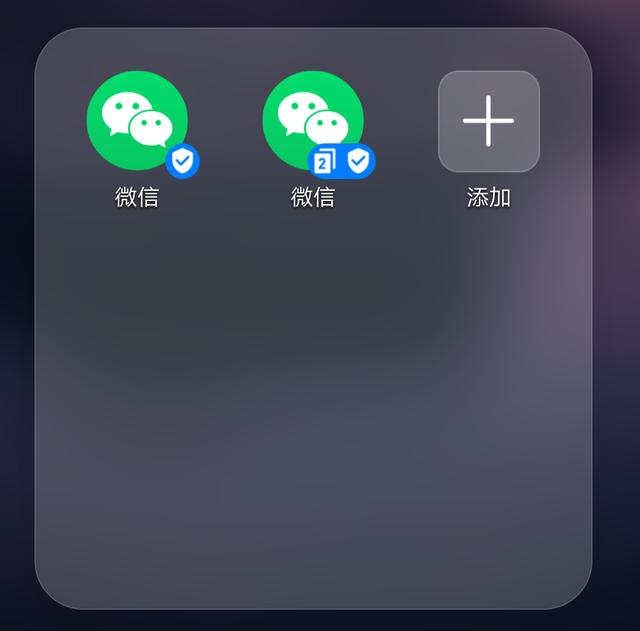Open the cloned 微信 app with the 2 badge
The image size is (640, 631).
[313, 121]
